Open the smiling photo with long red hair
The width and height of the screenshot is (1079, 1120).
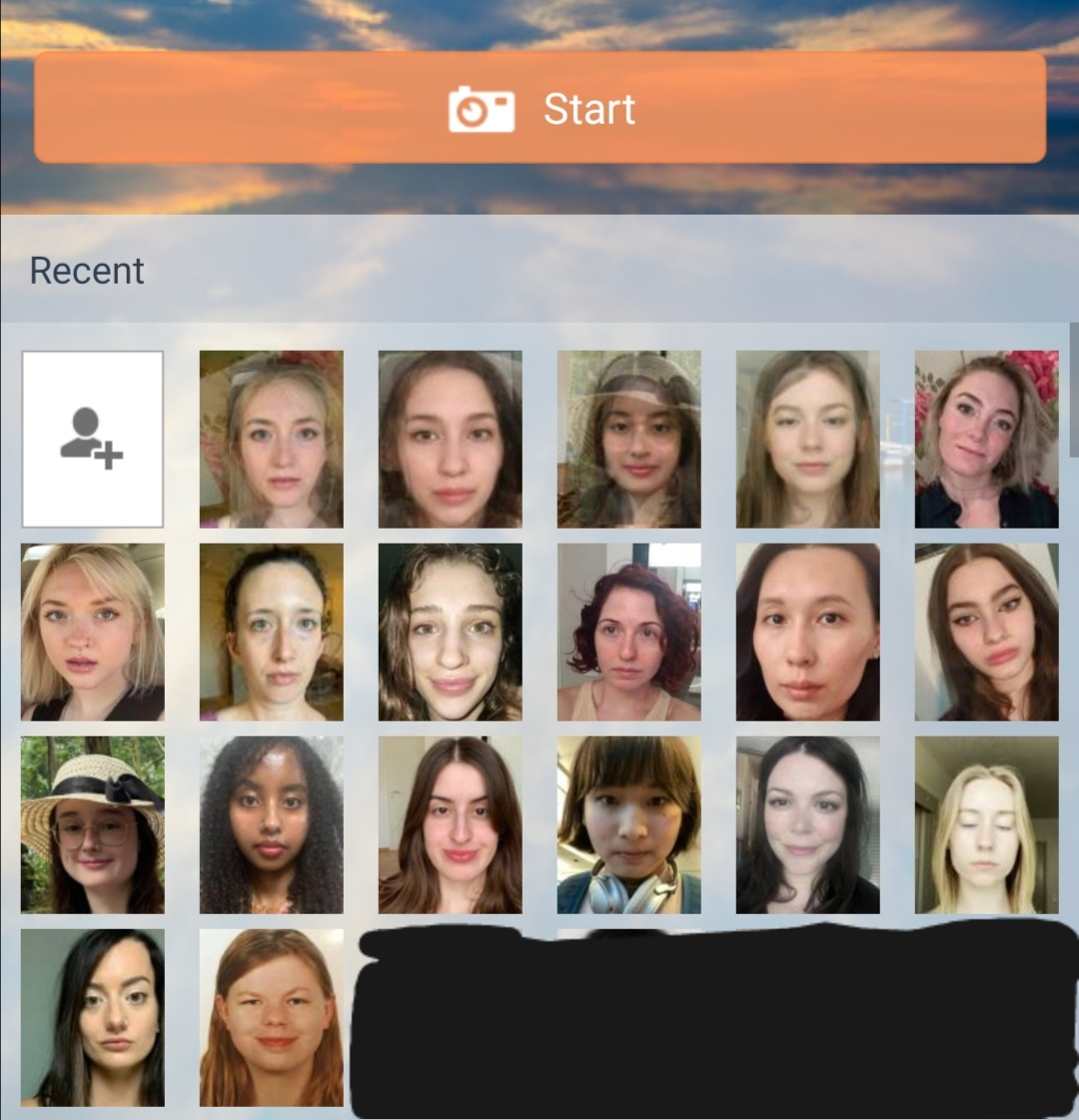pos(271,1017)
